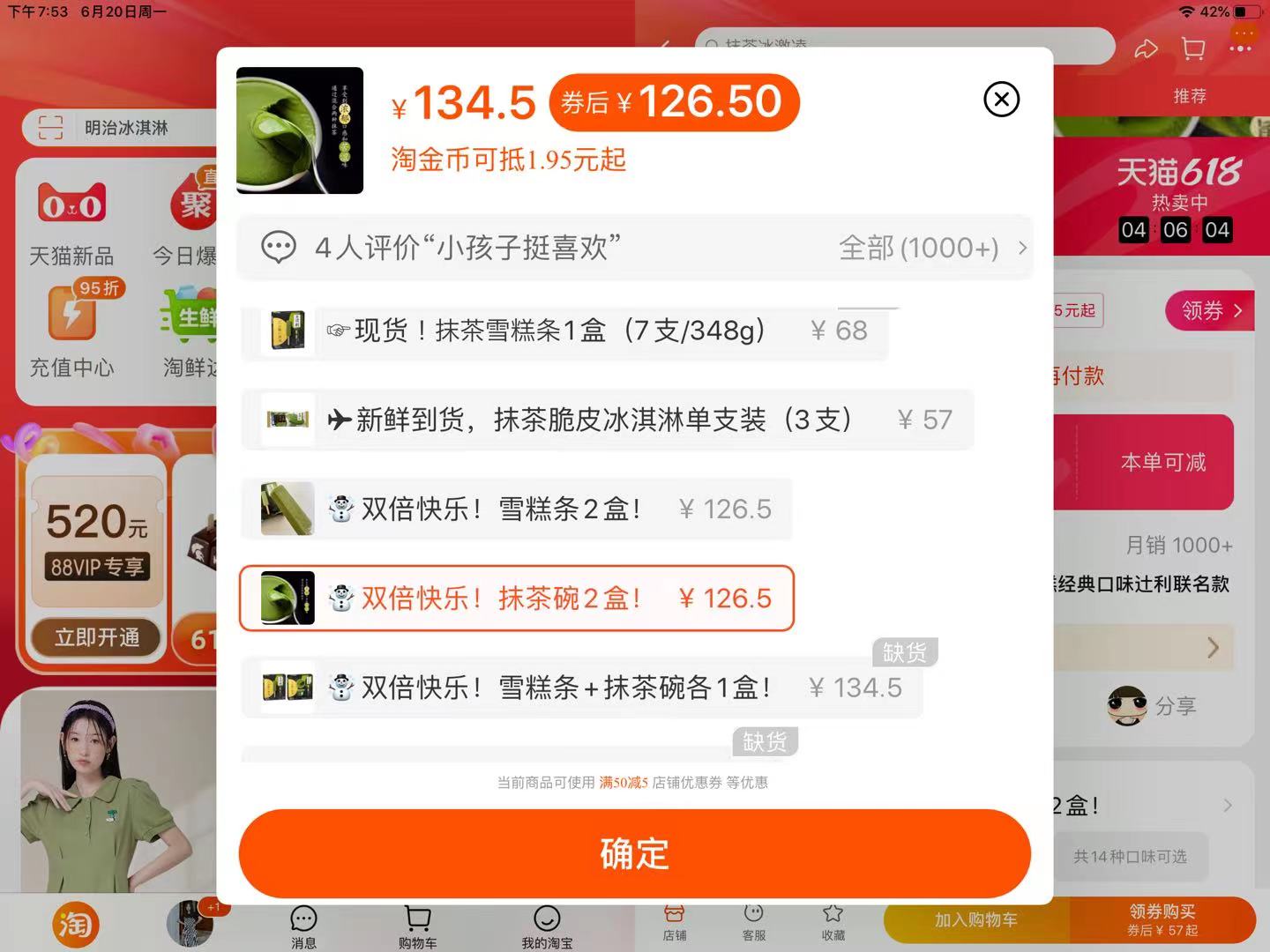Screen dimensions: 1270x952
Task: Tap 立即开通 for 88VIP
Action: pyautogui.click(x=97, y=637)
